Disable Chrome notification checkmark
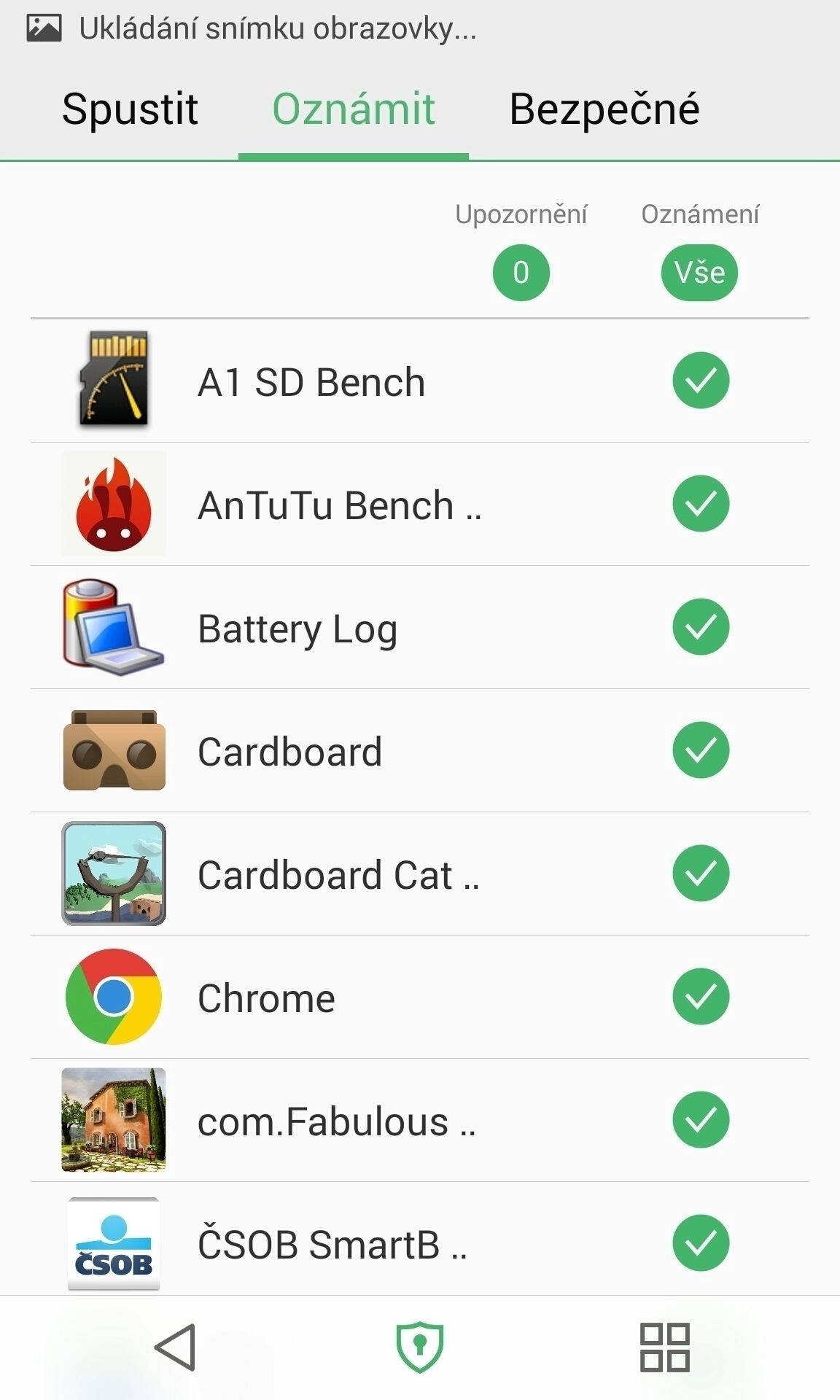The height and width of the screenshot is (1400, 840). pyautogui.click(x=701, y=997)
